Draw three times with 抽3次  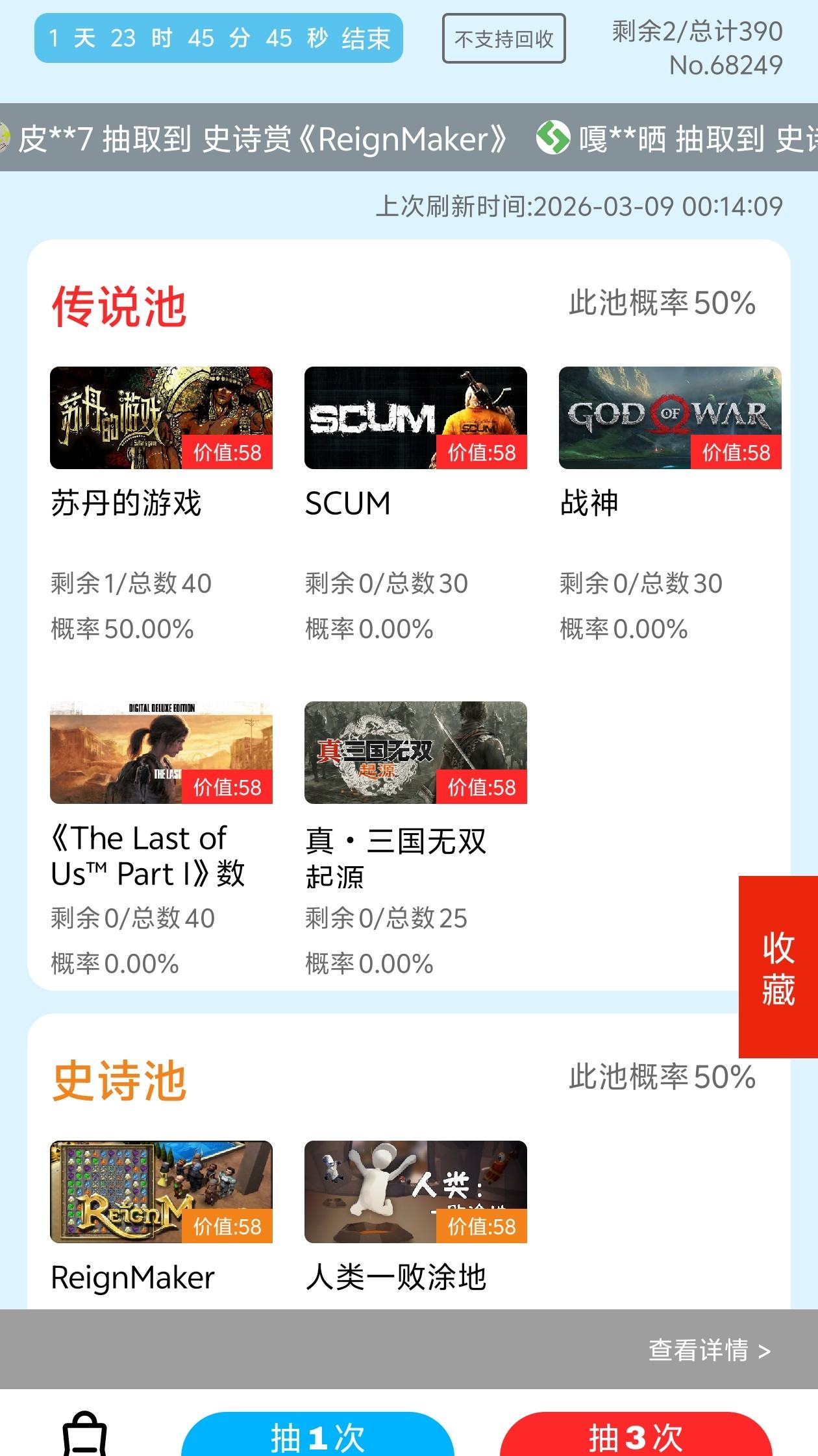636,1437
